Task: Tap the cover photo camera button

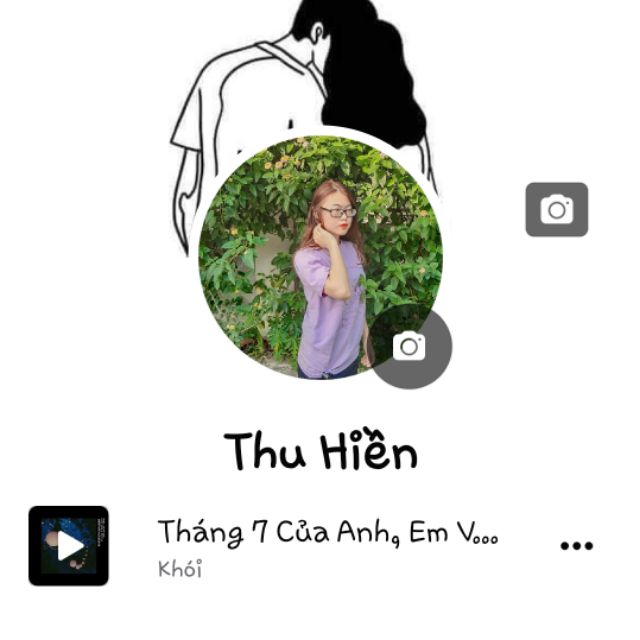Action: [556, 210]
